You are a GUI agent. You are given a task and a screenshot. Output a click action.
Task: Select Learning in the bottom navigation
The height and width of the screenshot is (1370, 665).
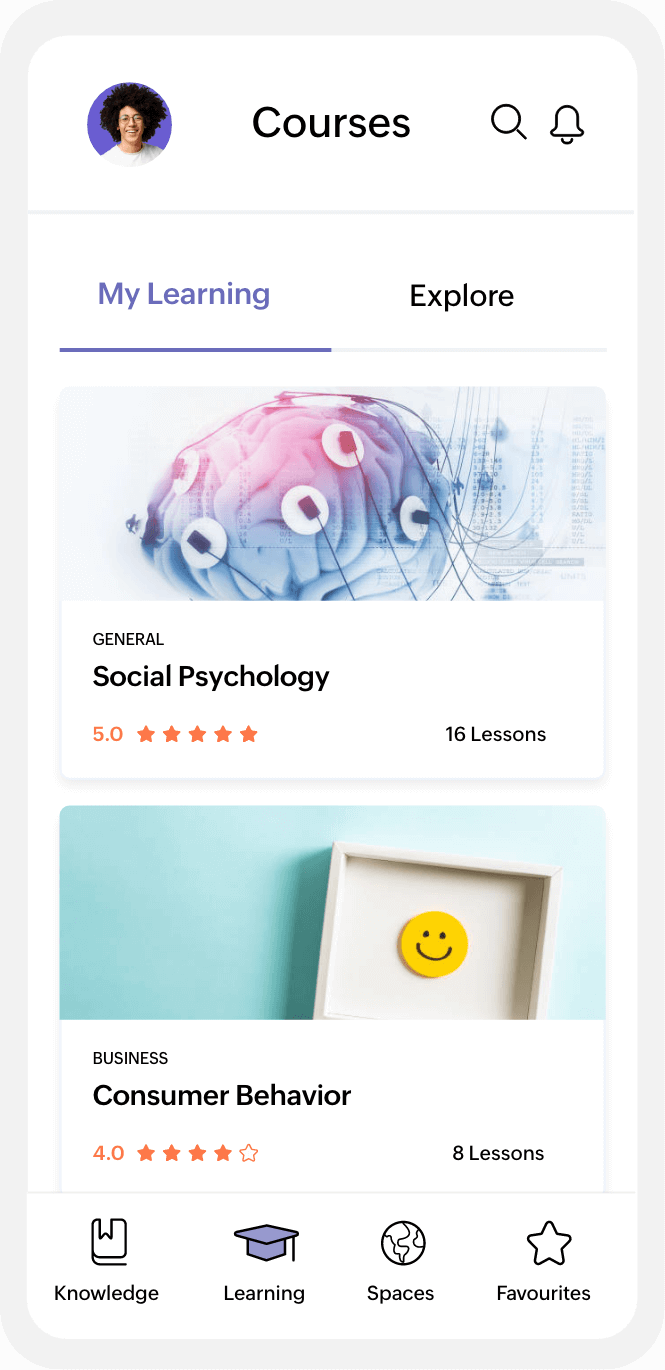coord(264,1260)
